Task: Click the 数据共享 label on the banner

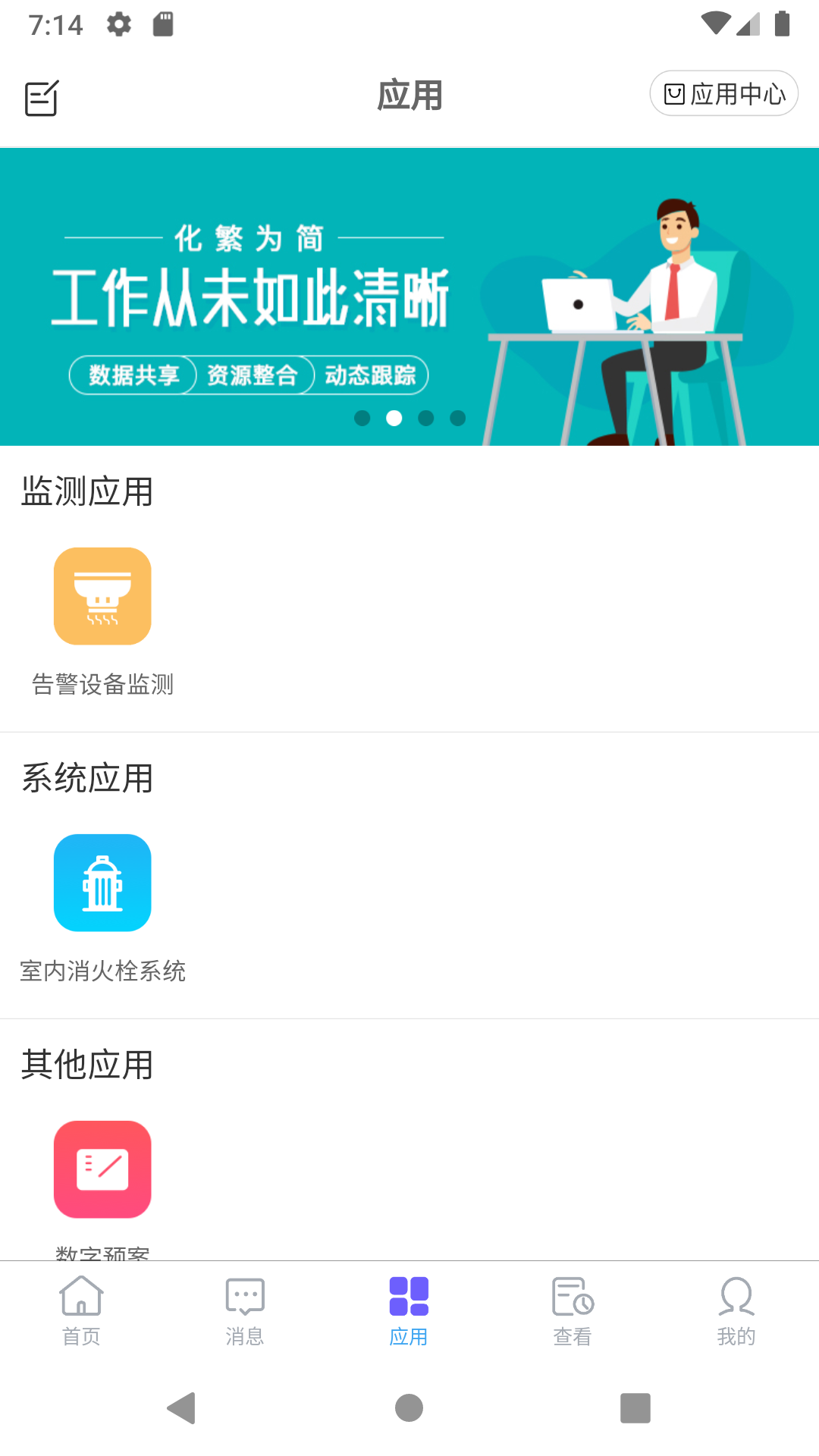Action: [x=133, y=375]
